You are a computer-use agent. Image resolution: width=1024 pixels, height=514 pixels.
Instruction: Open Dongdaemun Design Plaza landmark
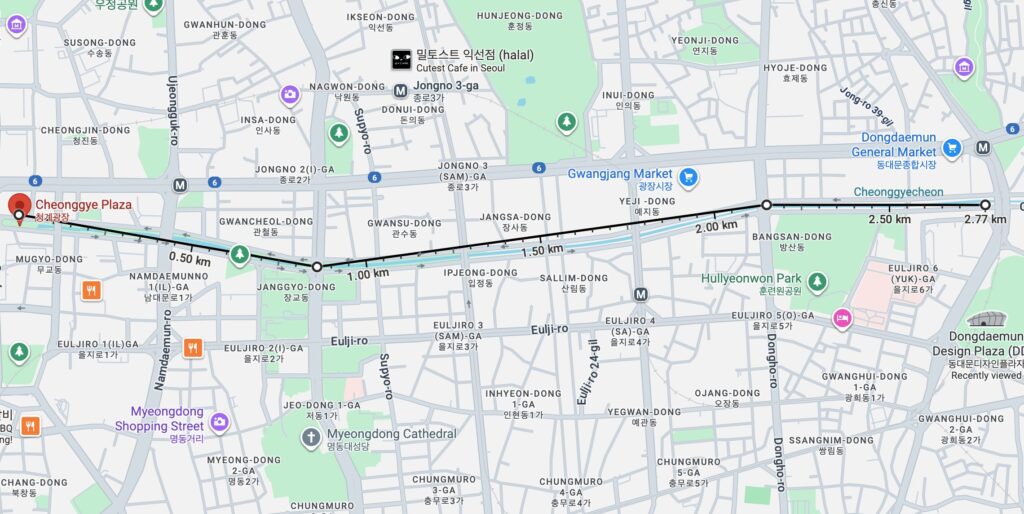pyautogui.click(x=990, y=320)
